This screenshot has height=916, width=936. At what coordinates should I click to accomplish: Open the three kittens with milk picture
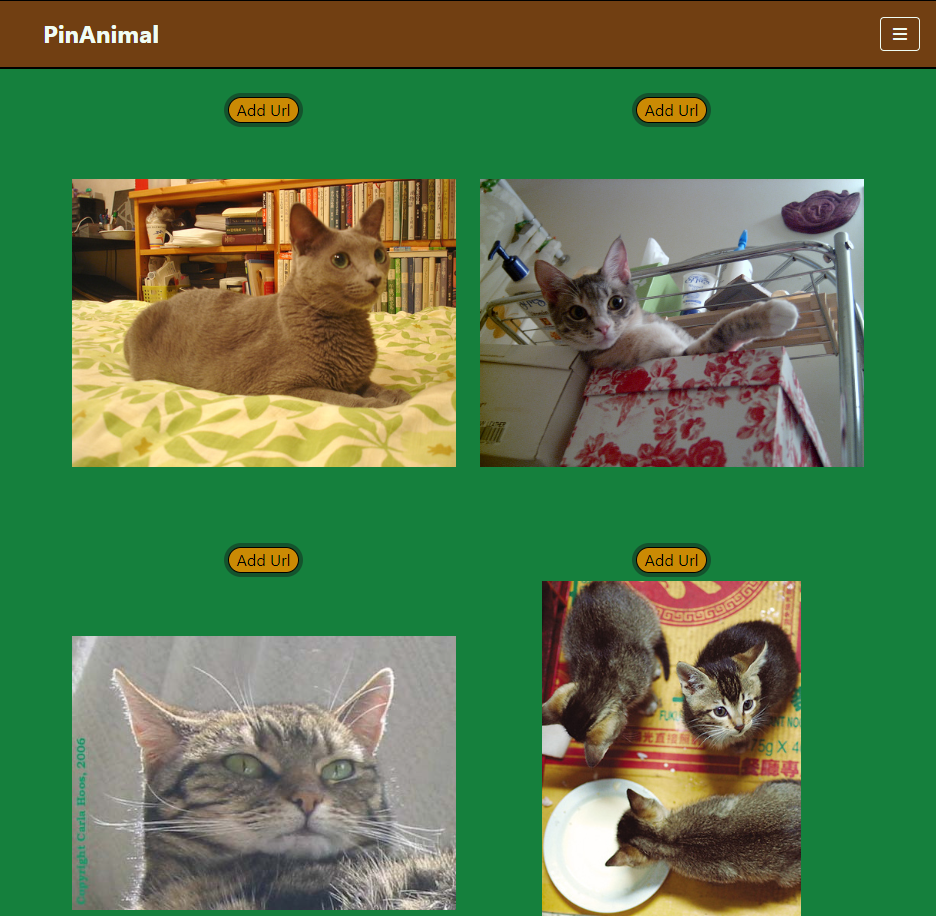671,748
